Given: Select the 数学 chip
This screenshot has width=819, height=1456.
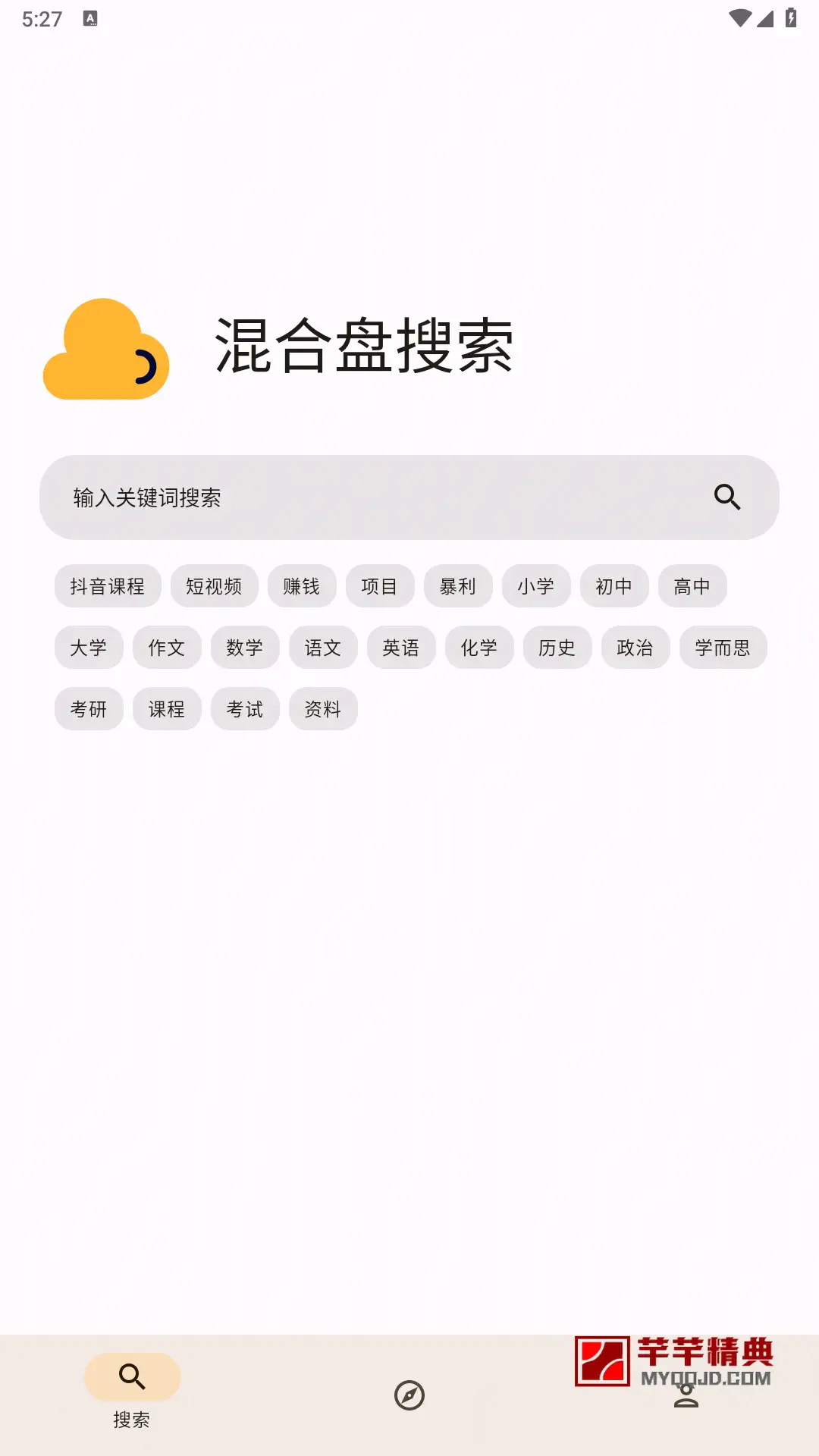Looking at the screenshot, I should coord(245,648).
